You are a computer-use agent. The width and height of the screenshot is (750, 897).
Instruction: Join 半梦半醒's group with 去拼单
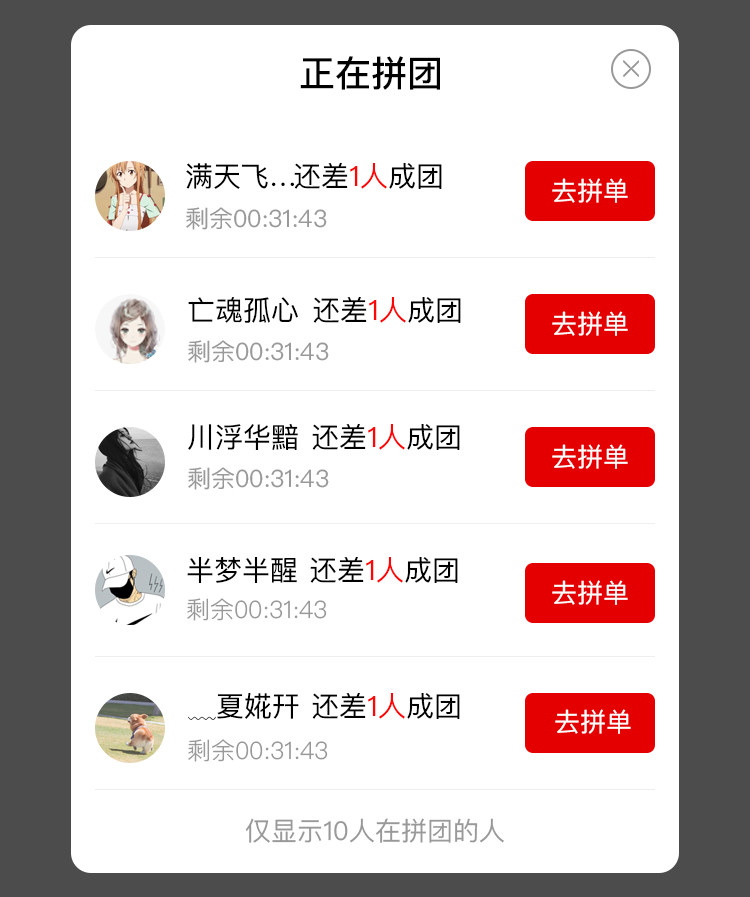tap(589, 592)
